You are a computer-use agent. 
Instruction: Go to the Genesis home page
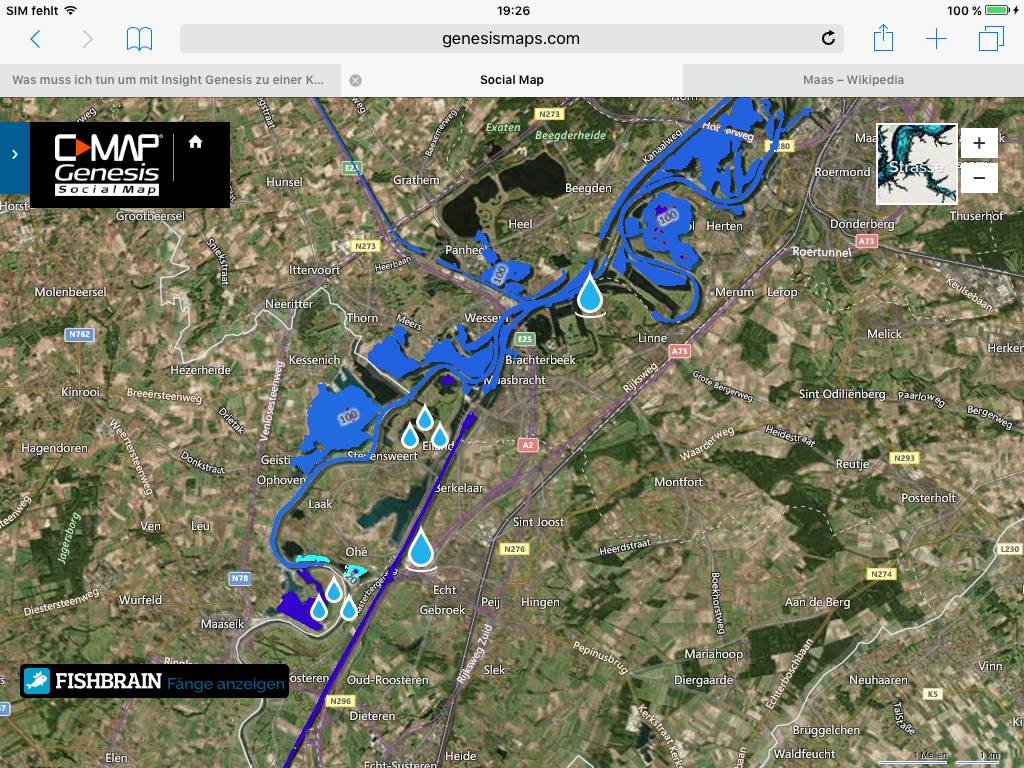point(195,142)
